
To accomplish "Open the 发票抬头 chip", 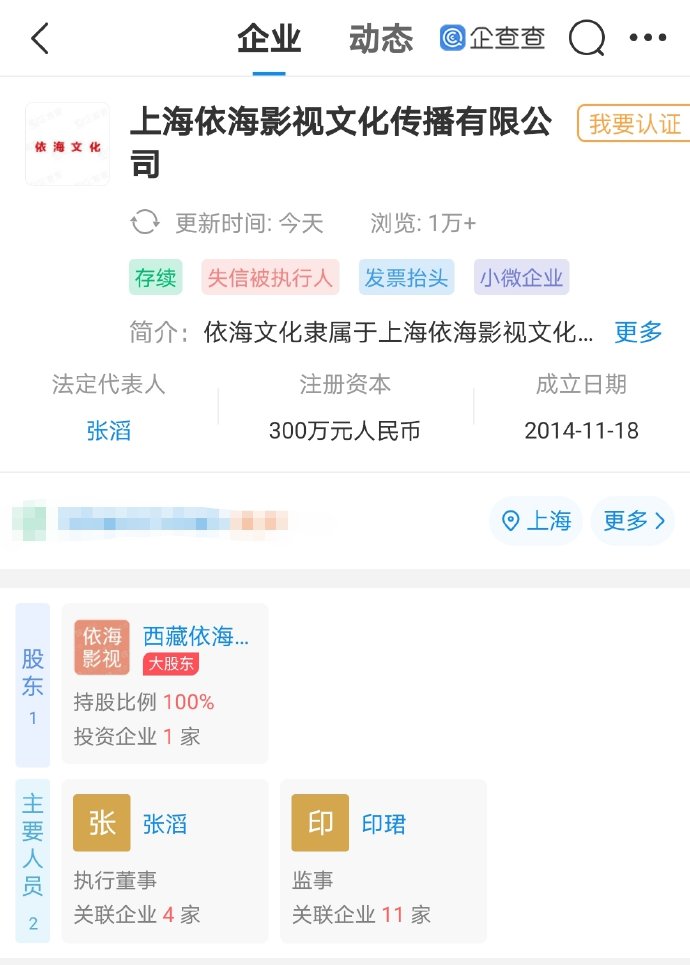I will click(x=406, y=278).
